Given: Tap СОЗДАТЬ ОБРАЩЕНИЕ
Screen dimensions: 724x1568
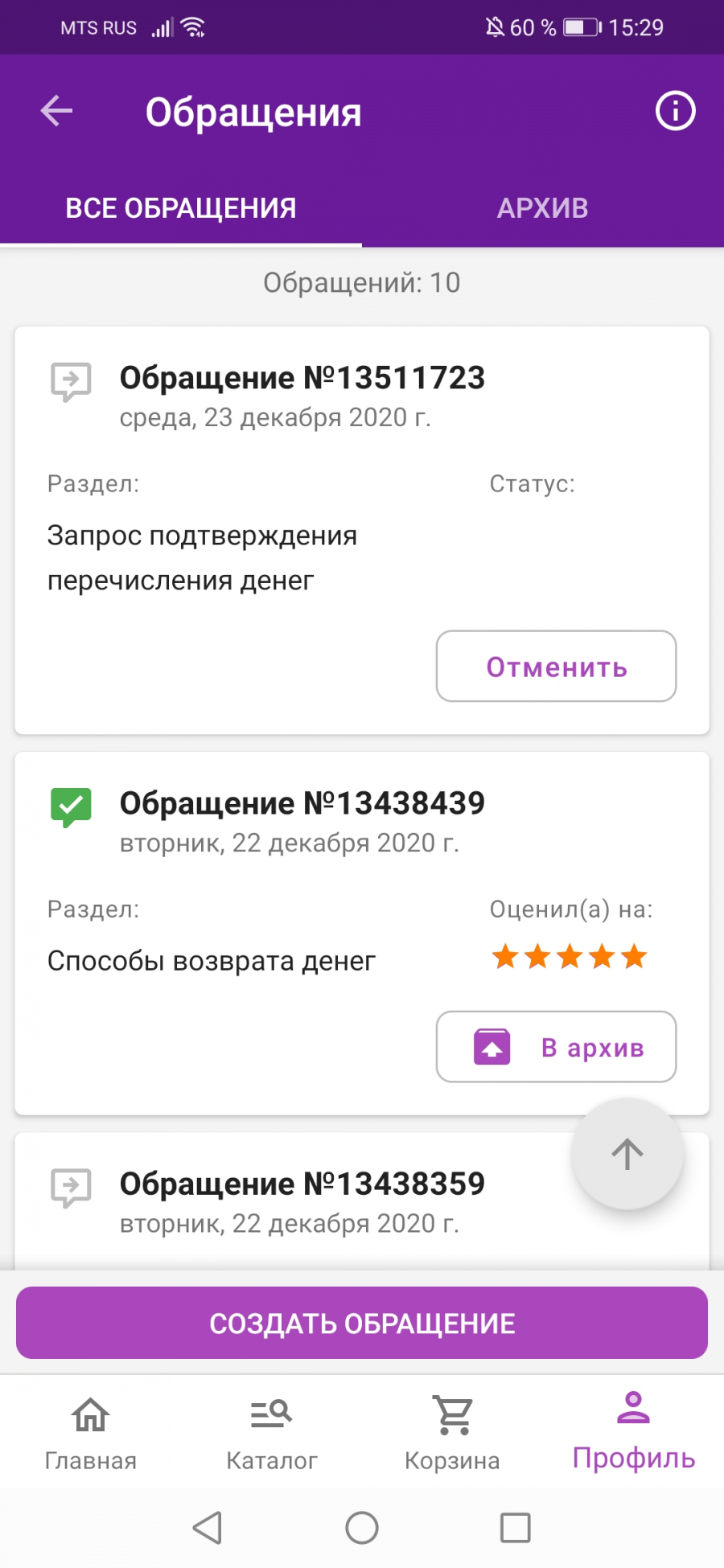Looking at the screenshot, I should pyautogui.click(x=362, y=1323).
